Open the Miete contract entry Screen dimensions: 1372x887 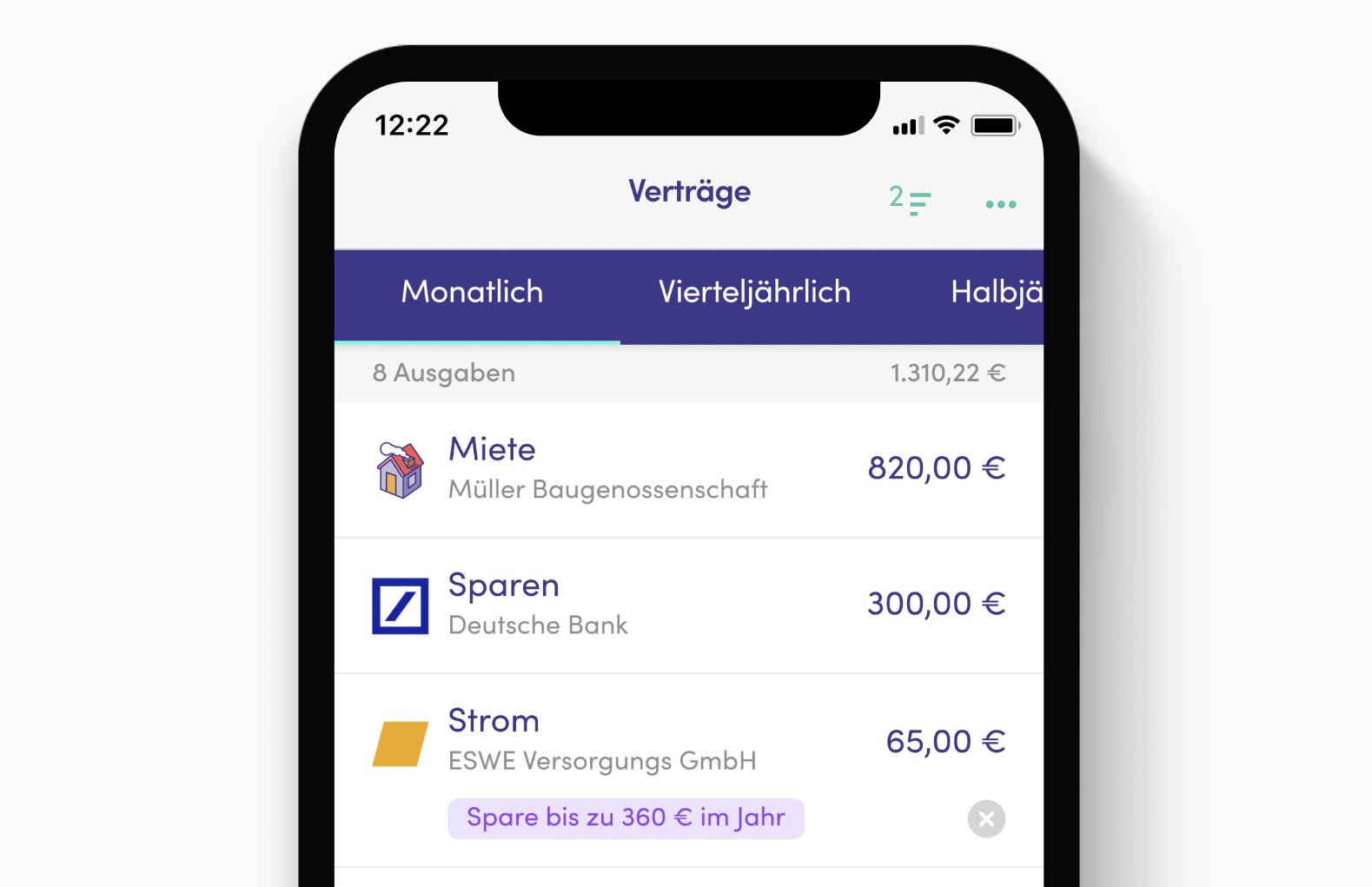click(688, 469)
